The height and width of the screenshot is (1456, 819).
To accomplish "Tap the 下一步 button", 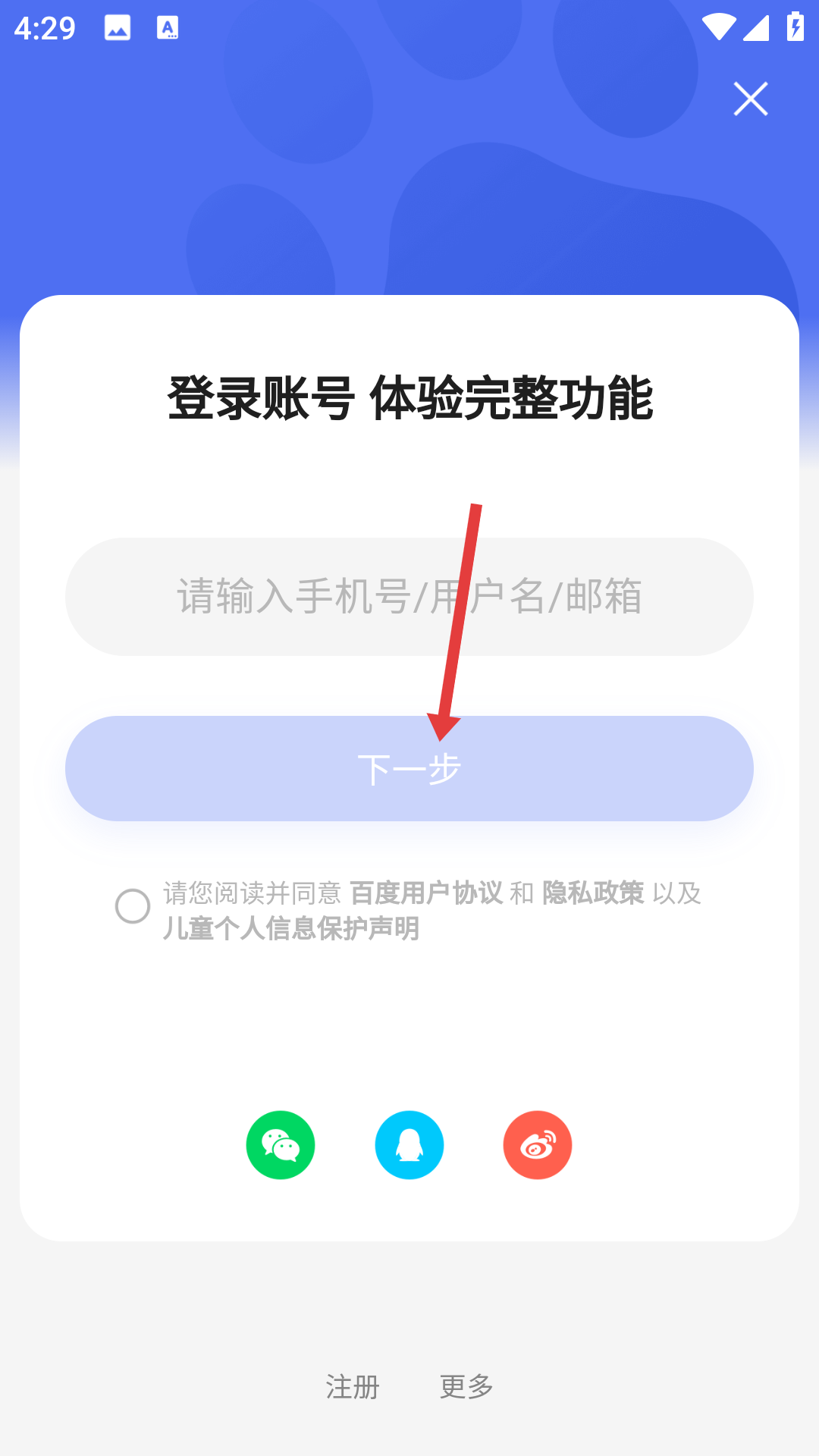I will pos(409,769).
